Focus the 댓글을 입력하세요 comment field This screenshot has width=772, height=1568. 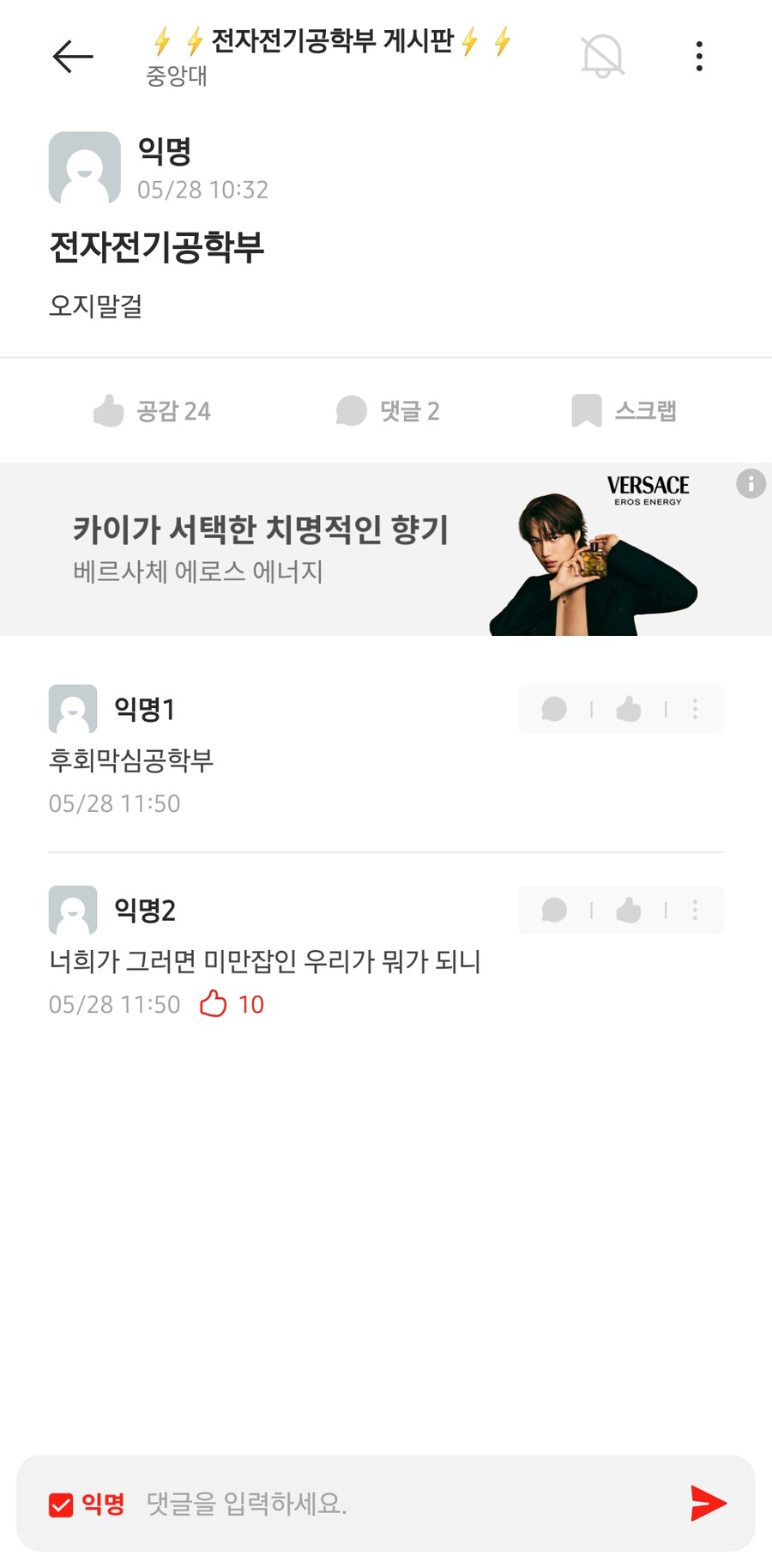tap(386, 1504)
